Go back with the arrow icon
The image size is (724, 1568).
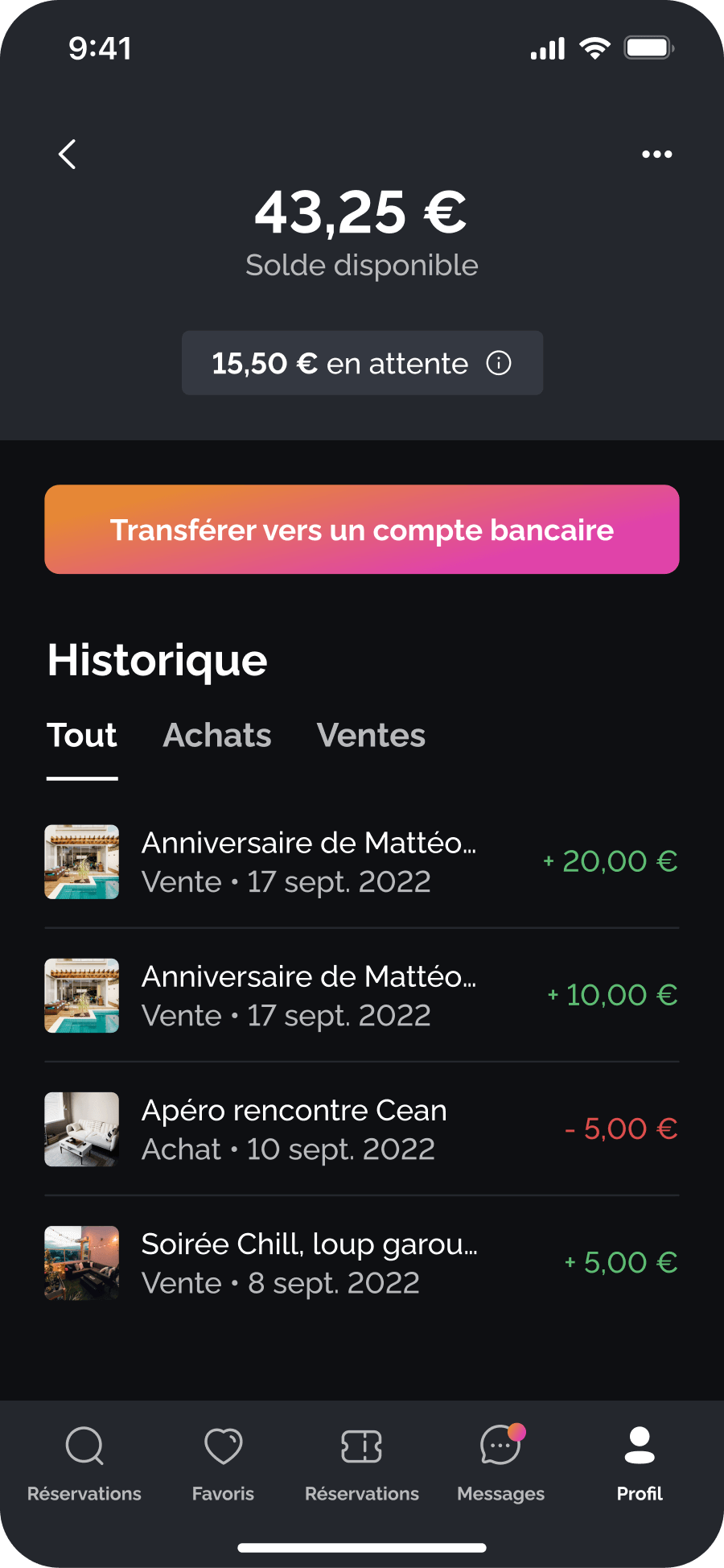click(x=68, y=155)
